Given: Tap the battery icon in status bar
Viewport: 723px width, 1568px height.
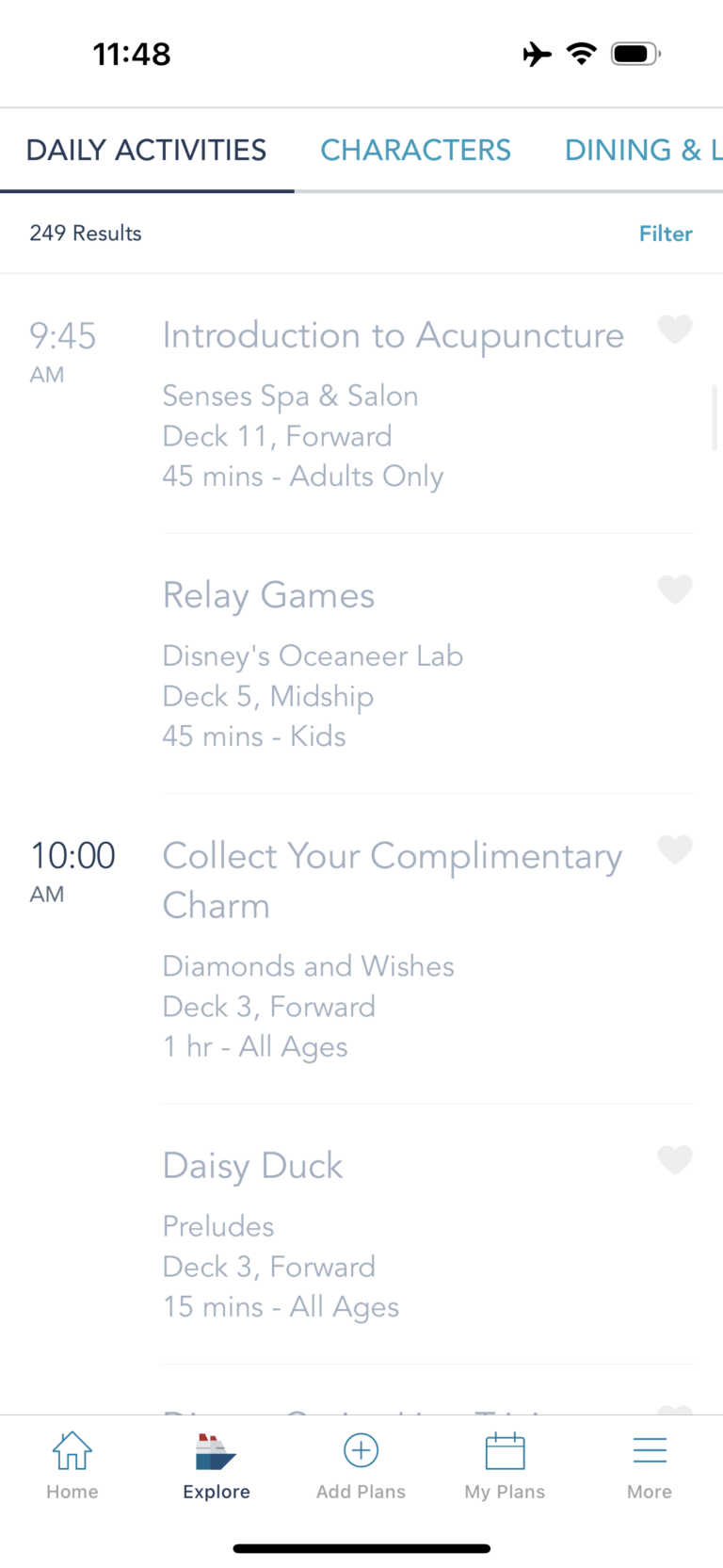Looking at the screenshot, I should coord(635,54).
